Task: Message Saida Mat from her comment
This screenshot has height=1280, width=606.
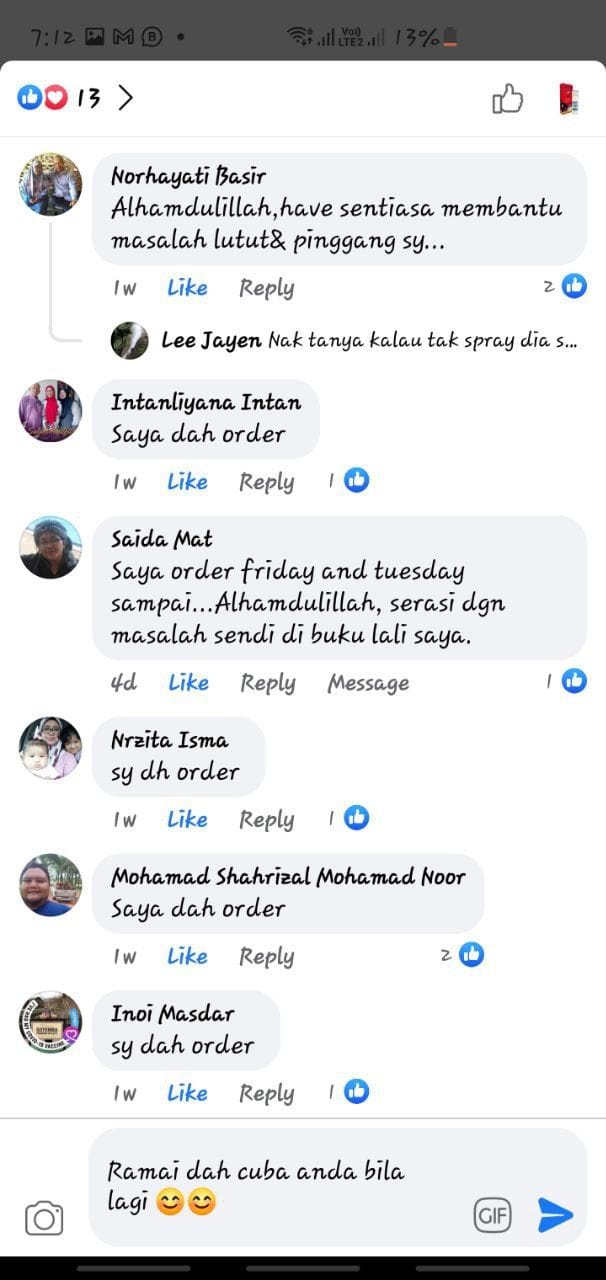Action: [x=368, y=683]
